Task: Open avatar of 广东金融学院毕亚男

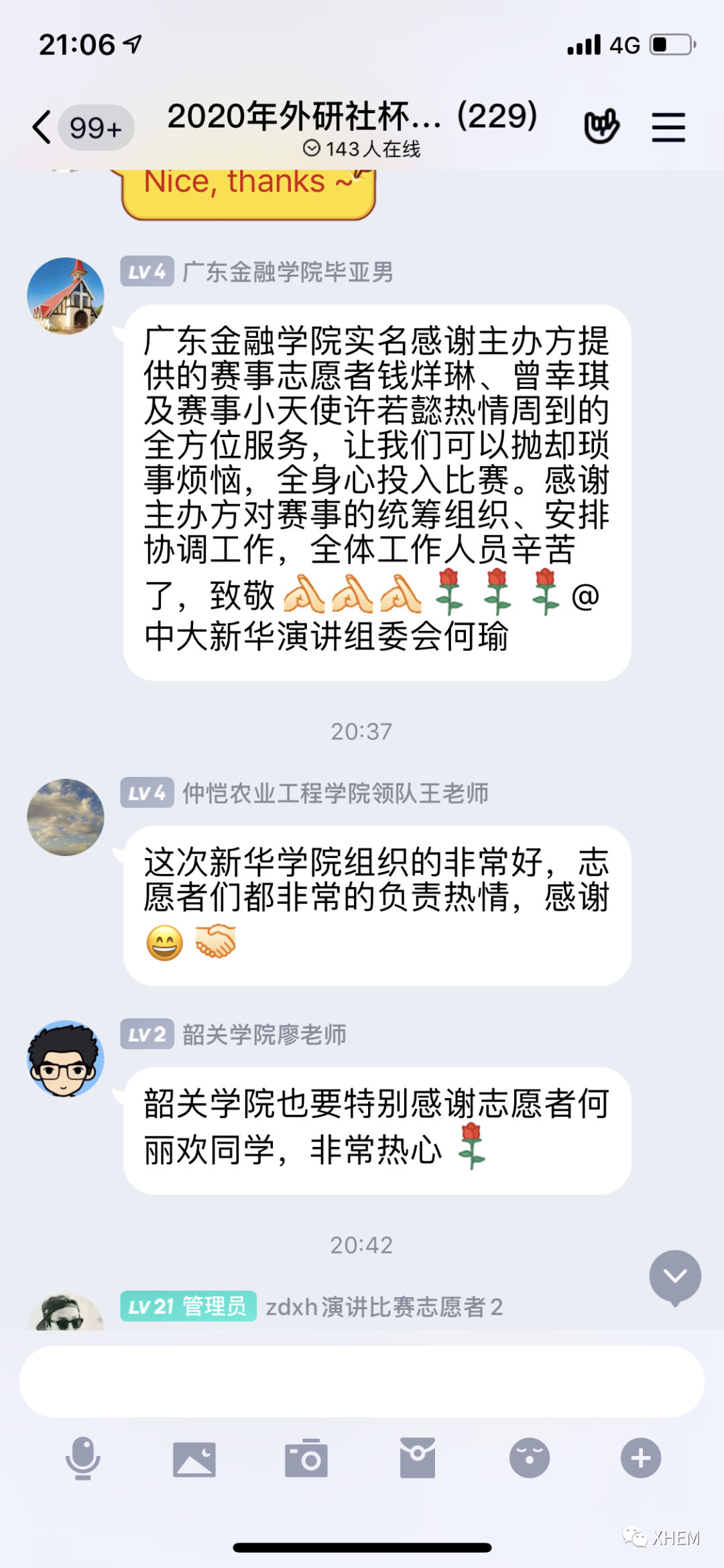Action: pyautogui.click(x=66, y=296)
